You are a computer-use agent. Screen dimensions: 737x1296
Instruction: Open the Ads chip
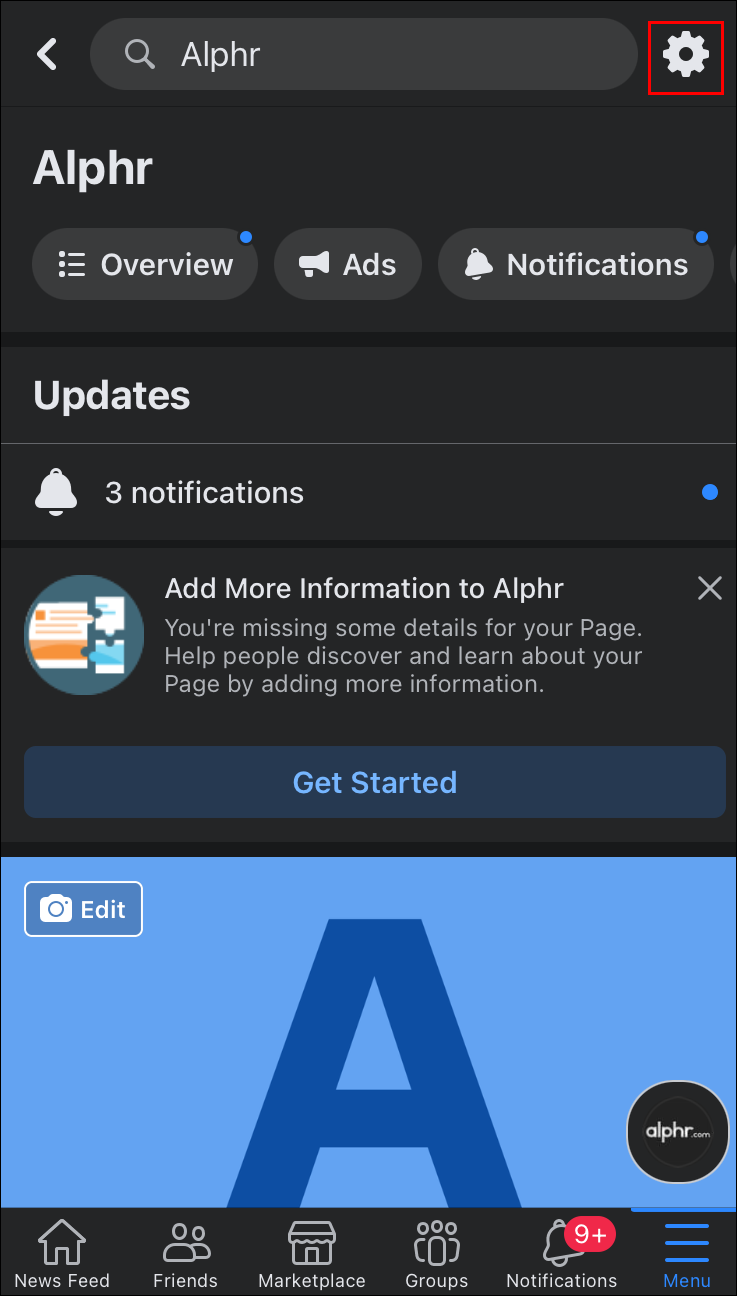tap(347, 265)
